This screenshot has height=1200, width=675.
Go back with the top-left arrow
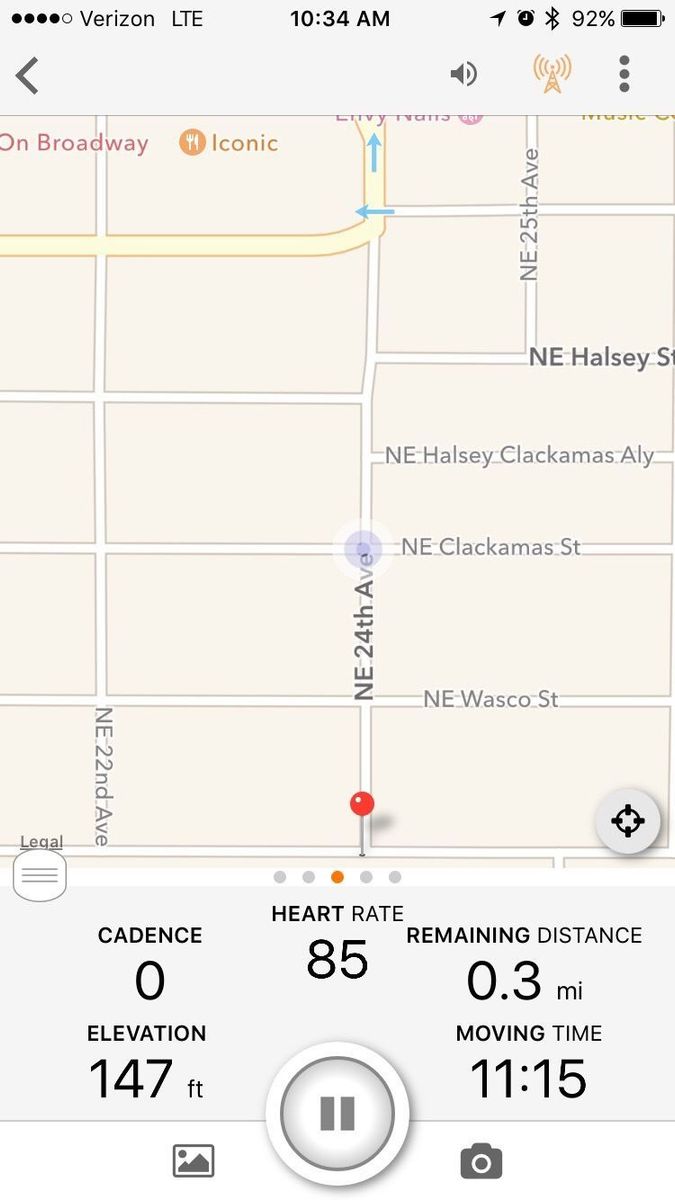[28, 76]
